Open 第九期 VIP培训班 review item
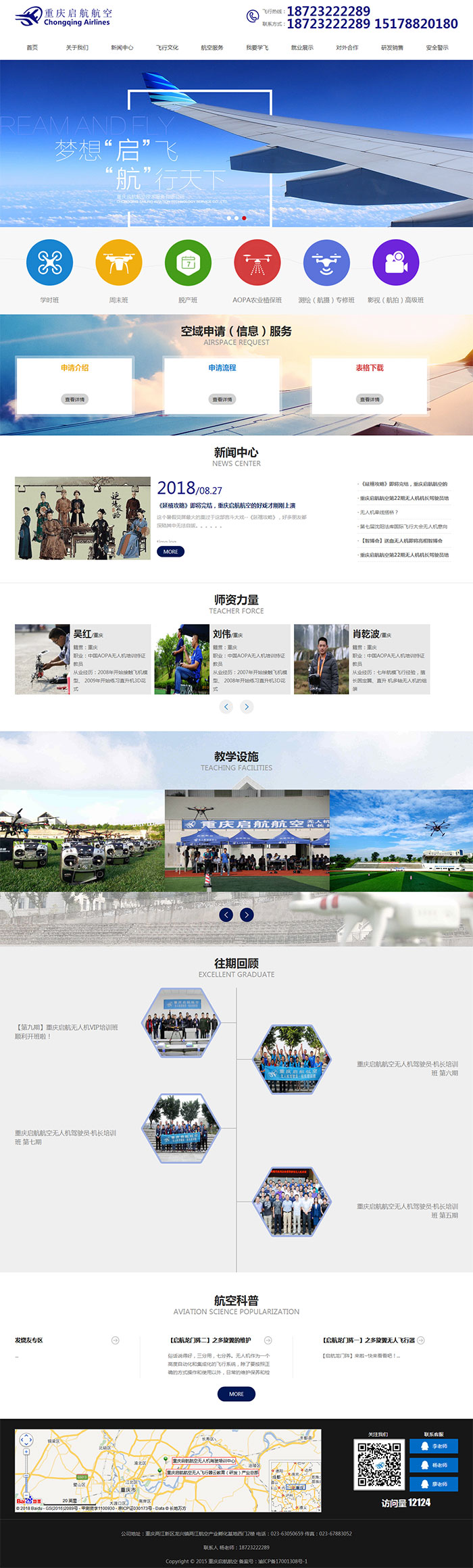The width and height of the screenshot is (473, 1568). [66, 1031]
